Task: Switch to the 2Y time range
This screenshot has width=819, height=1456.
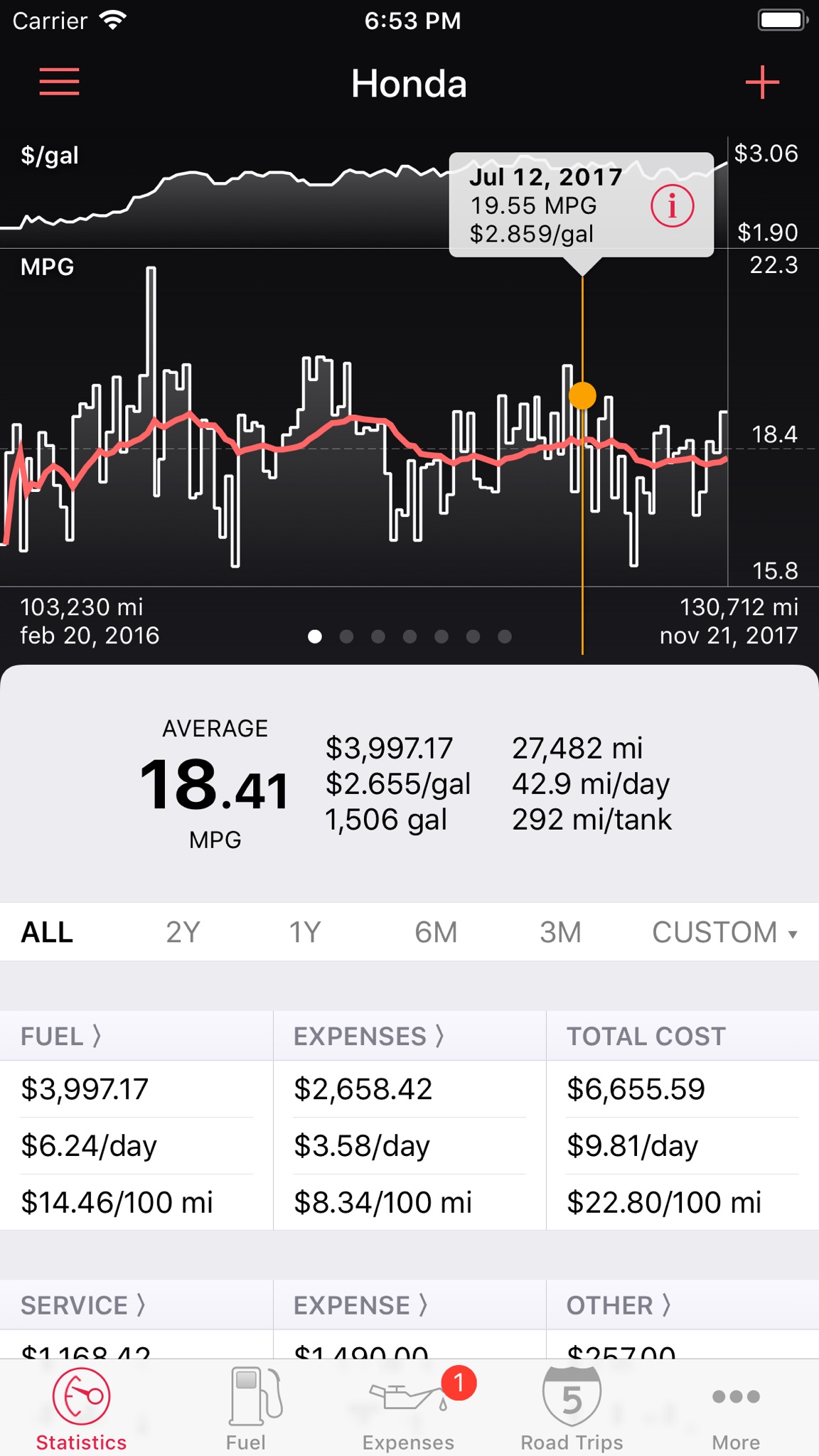Action: click(x=183, y=932)
